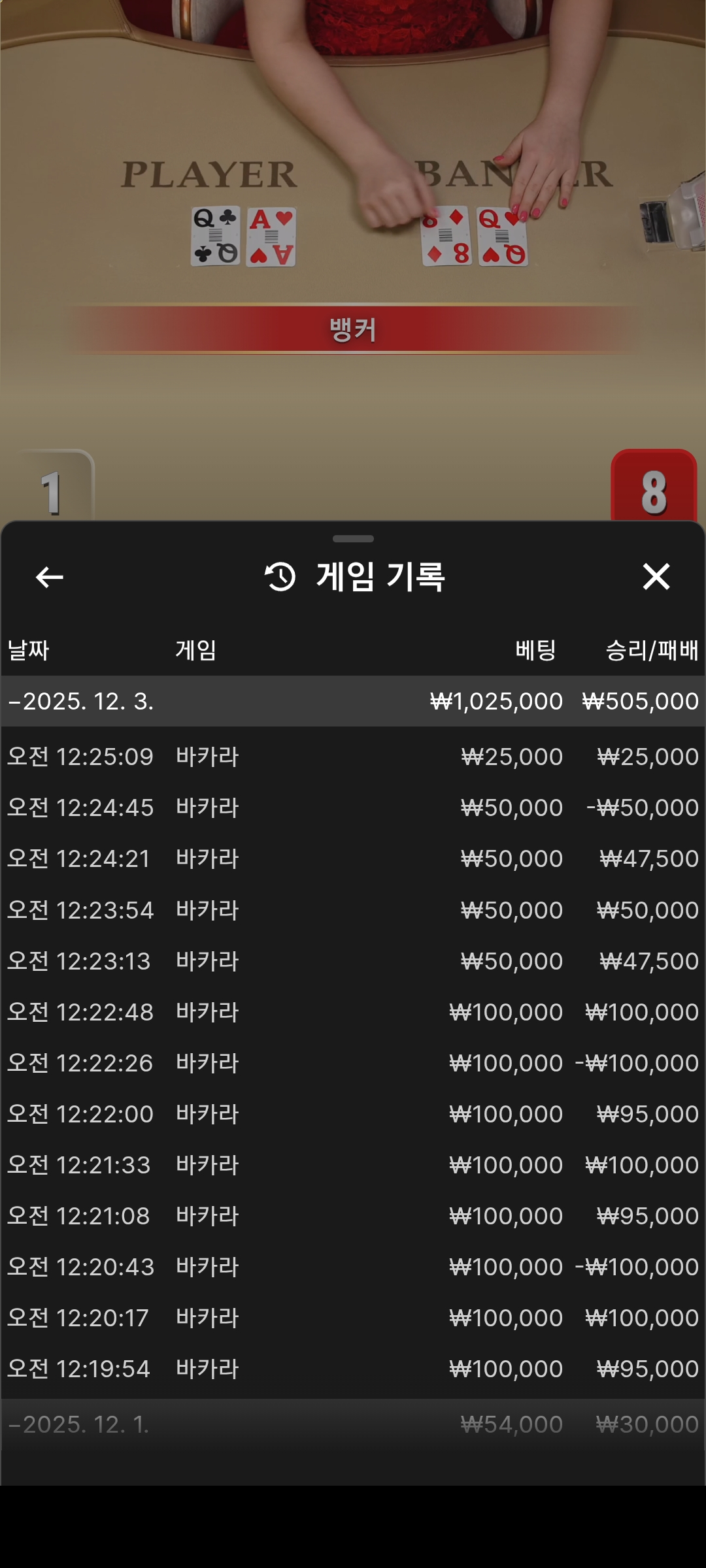Open the 12:24:21 baccarat round
The image size is (706, 1568).
353,858
